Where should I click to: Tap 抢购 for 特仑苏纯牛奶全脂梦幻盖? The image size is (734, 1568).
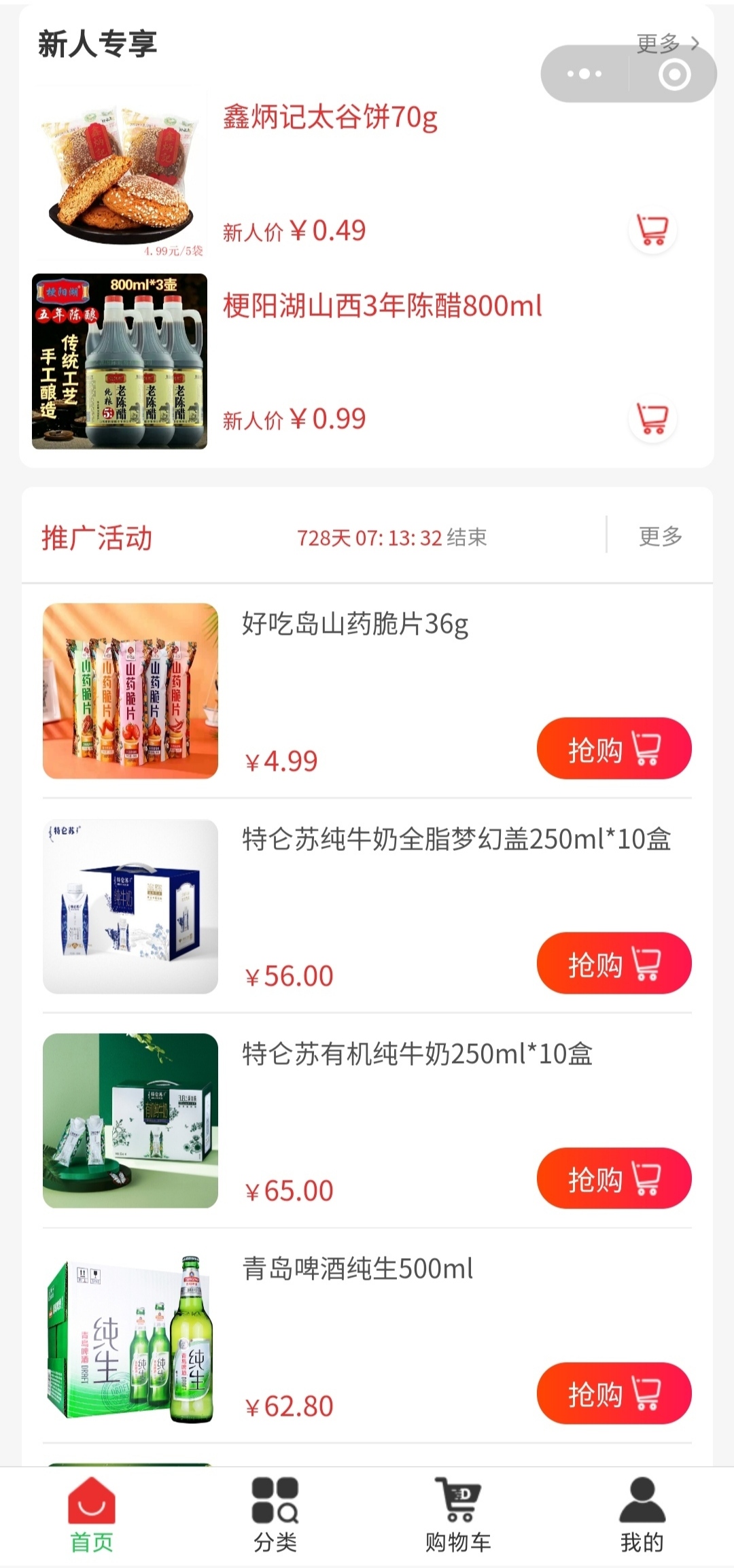click(614, 963)
